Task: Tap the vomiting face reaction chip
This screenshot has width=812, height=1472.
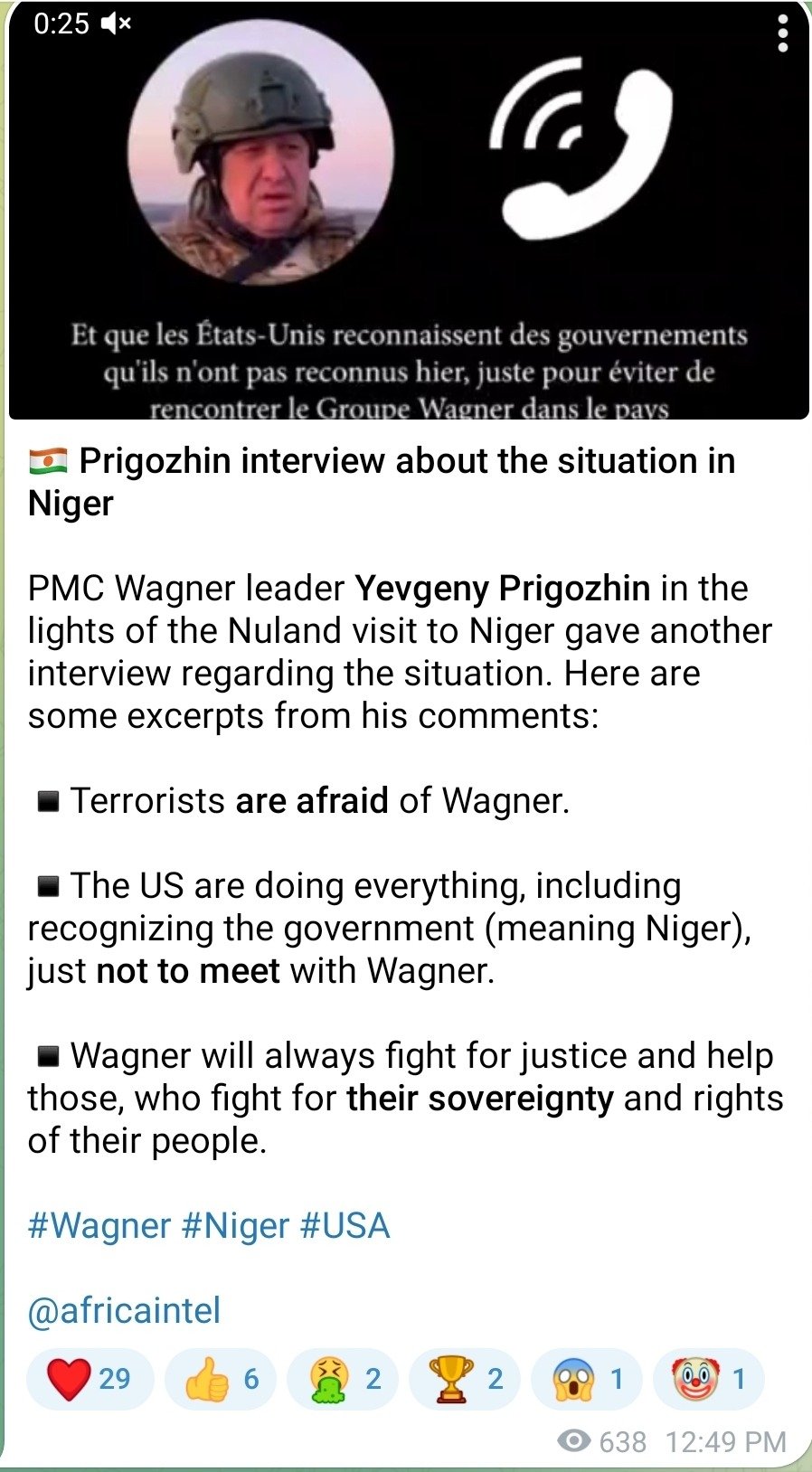Action: click(344, 1379)
